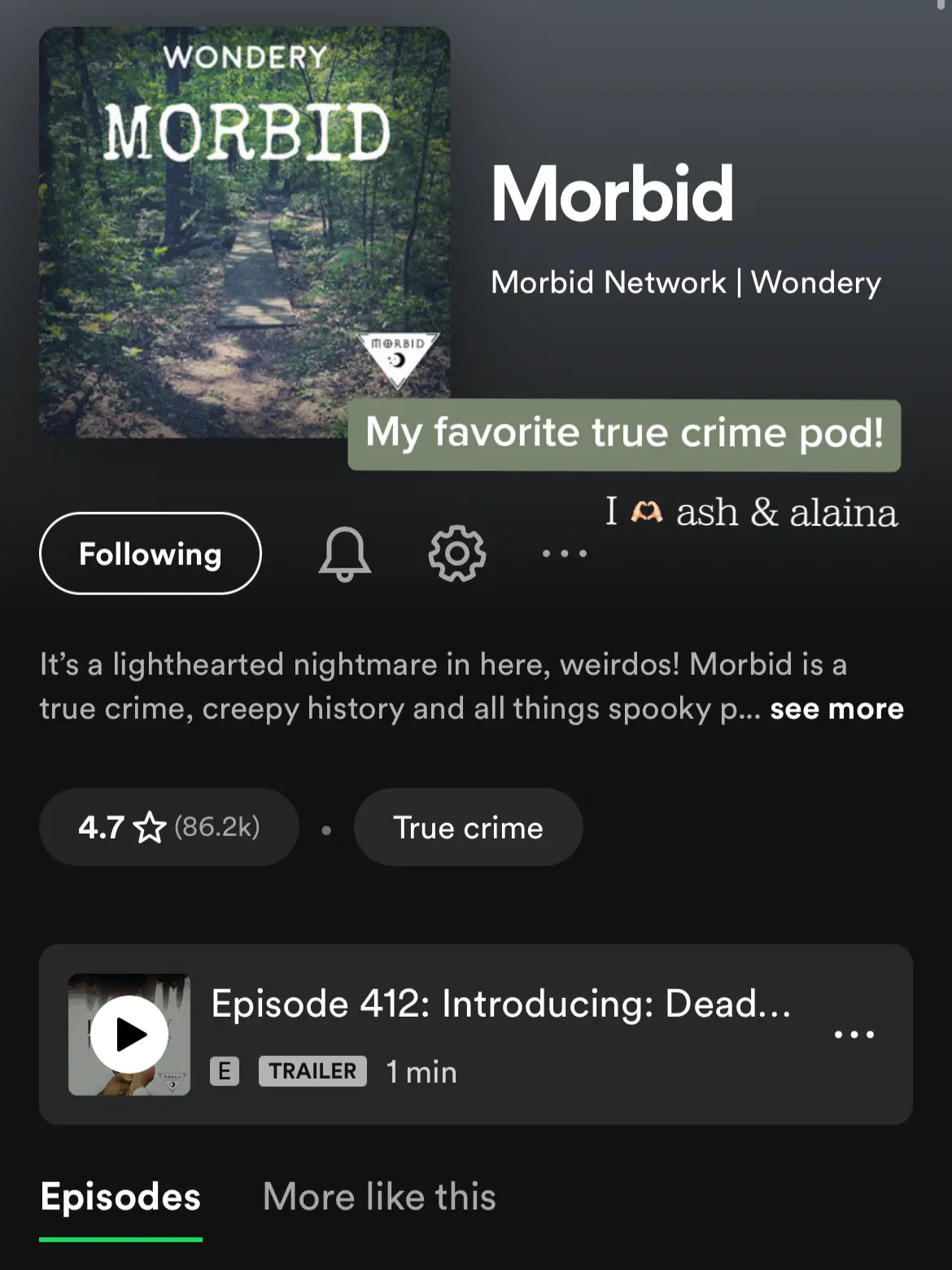The height and width of the screenshot is (1270, 952).
Task: View ratings by clicking 4.7 (86.2k)
Action: pyautogui.click(x=168, y=826)
